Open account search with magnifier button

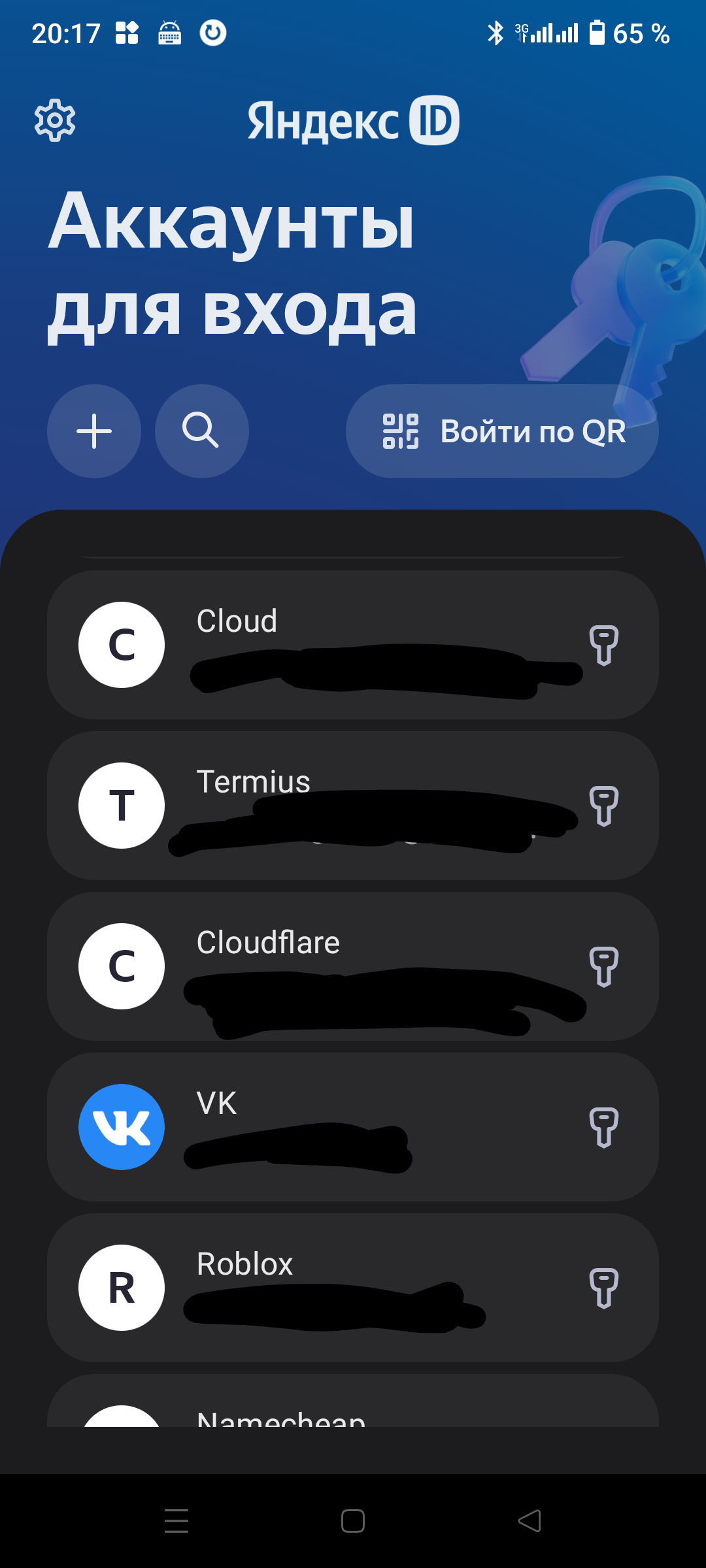tap(201, 431)
